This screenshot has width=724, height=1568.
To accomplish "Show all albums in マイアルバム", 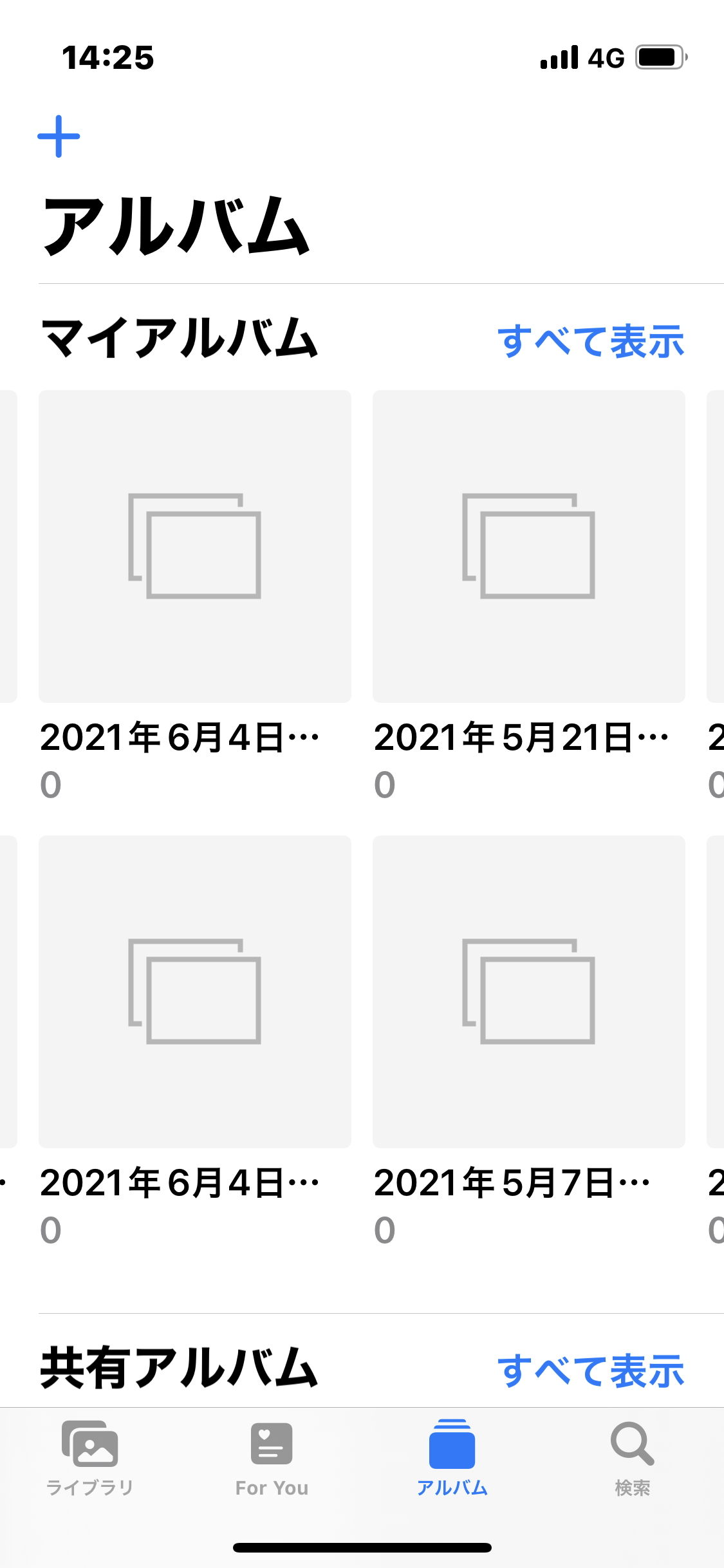I will (590, 341).
